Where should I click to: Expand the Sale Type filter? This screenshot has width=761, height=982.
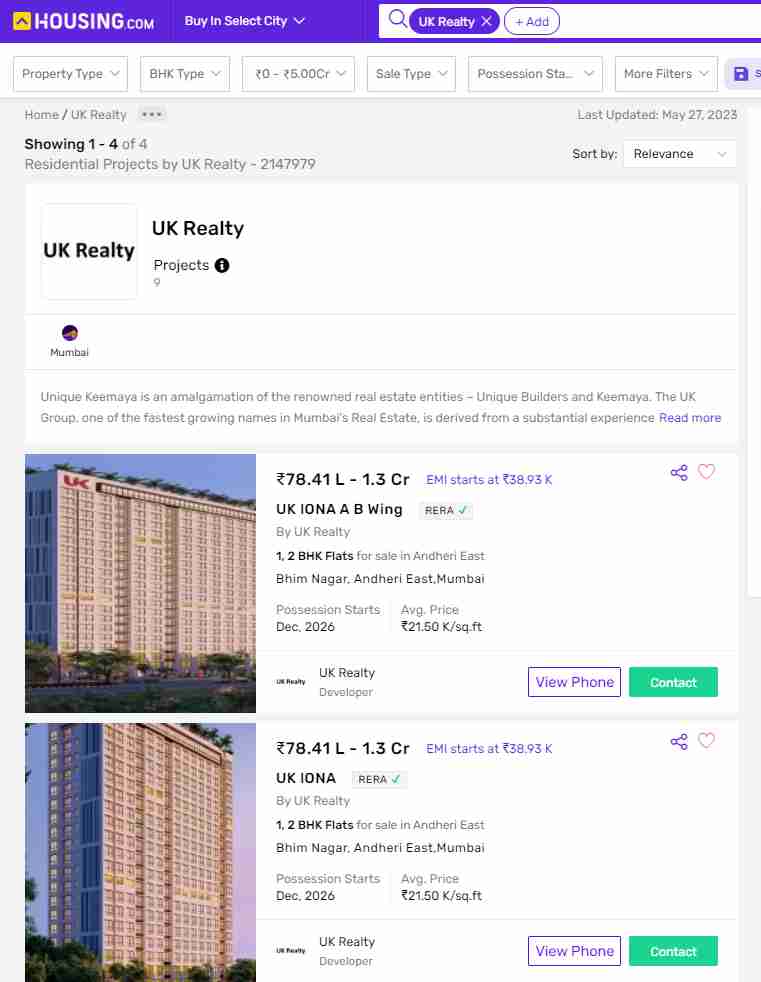coord(410,74)
